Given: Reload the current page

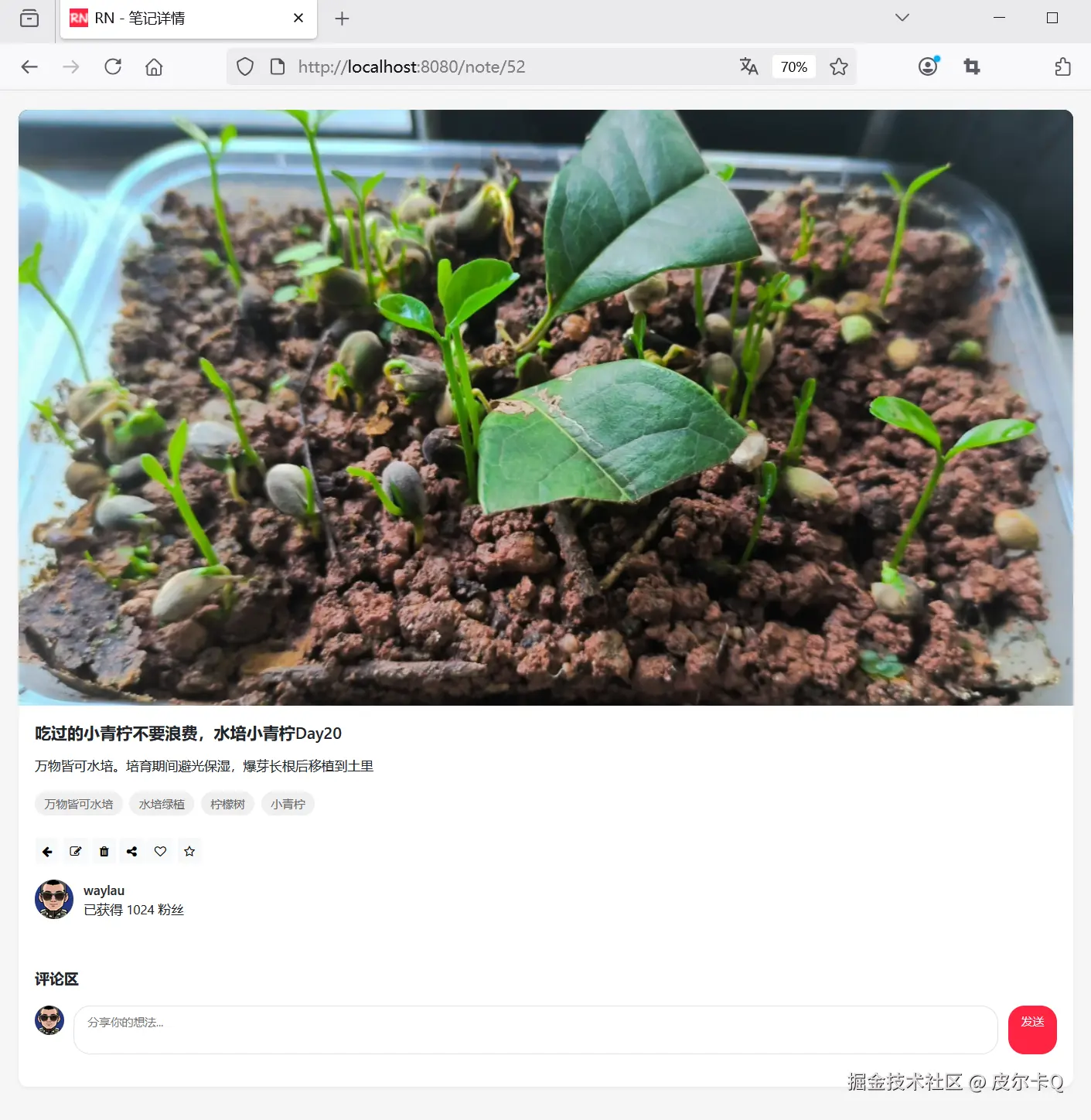Looking at the screenshot, I should click(112, 66).
